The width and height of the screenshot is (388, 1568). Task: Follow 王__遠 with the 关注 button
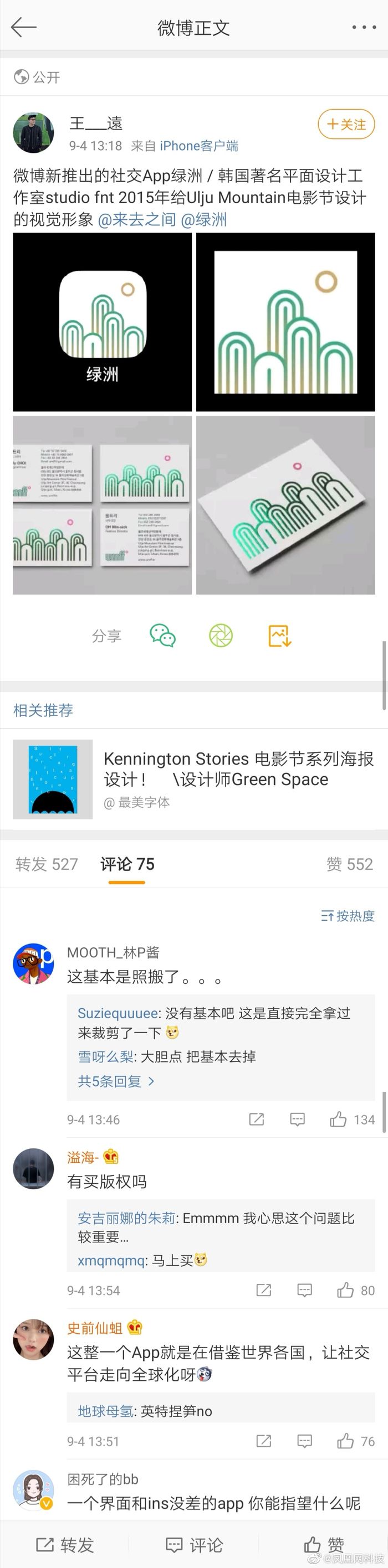pos(346,125)
